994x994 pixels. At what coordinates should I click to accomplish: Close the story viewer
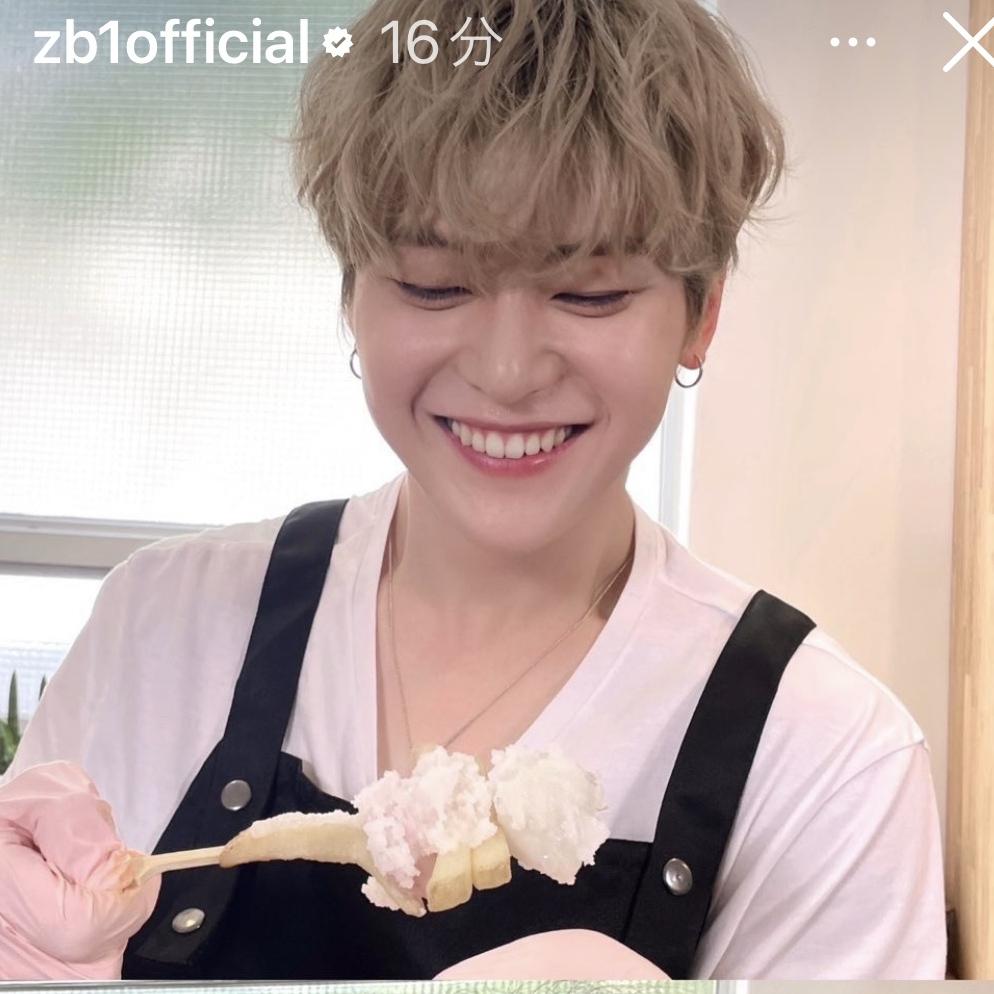(967, 42)
